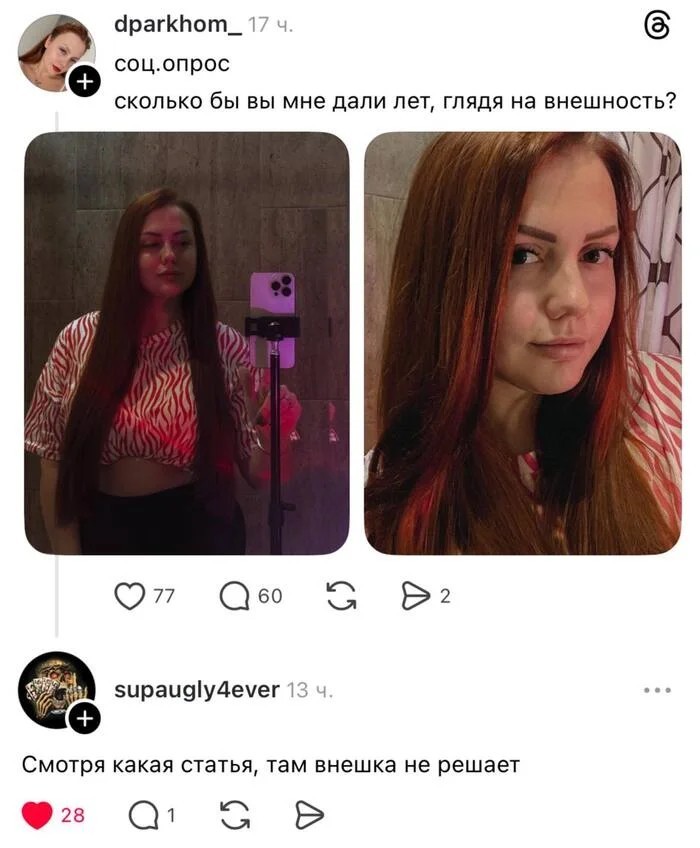Open the mirror selfie photo
The width and height of the screenshot is (700, 848).
pyautogui.click(x=187, y=343)
